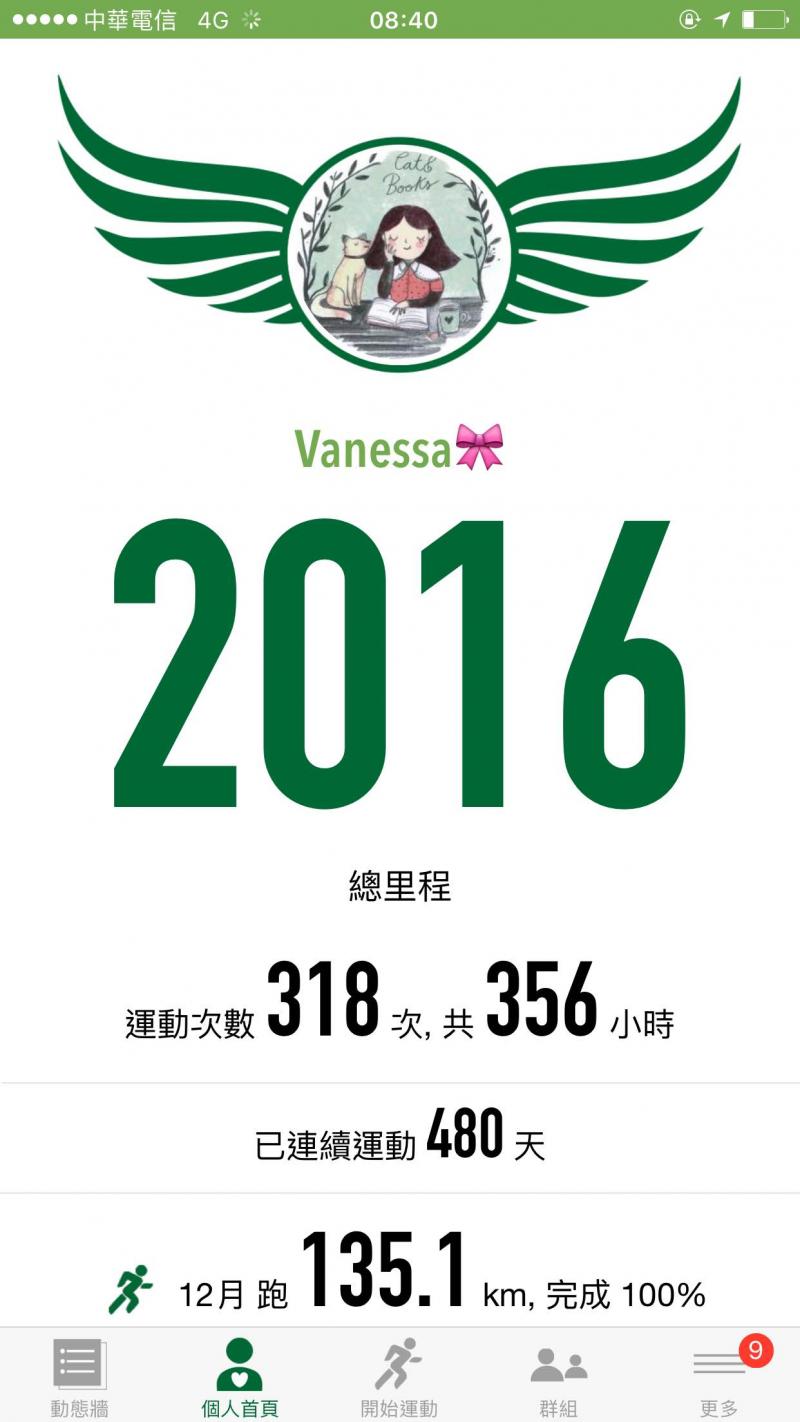This screenshot has height=1422, width=800.
Task: Go to the 群組 tab
Action: coord(559,1376)
